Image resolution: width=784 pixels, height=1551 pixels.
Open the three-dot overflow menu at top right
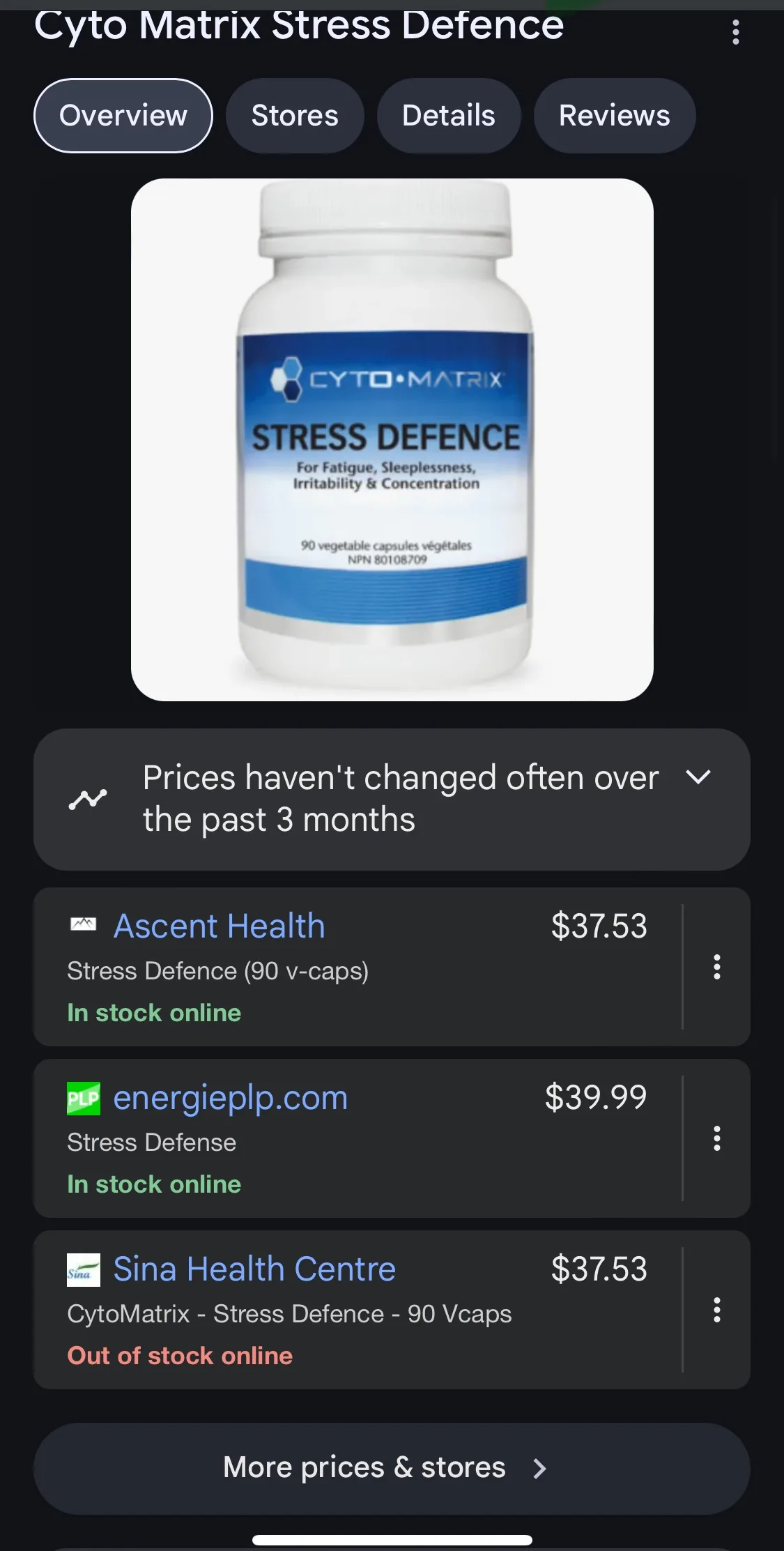click(x=735, y=32)
